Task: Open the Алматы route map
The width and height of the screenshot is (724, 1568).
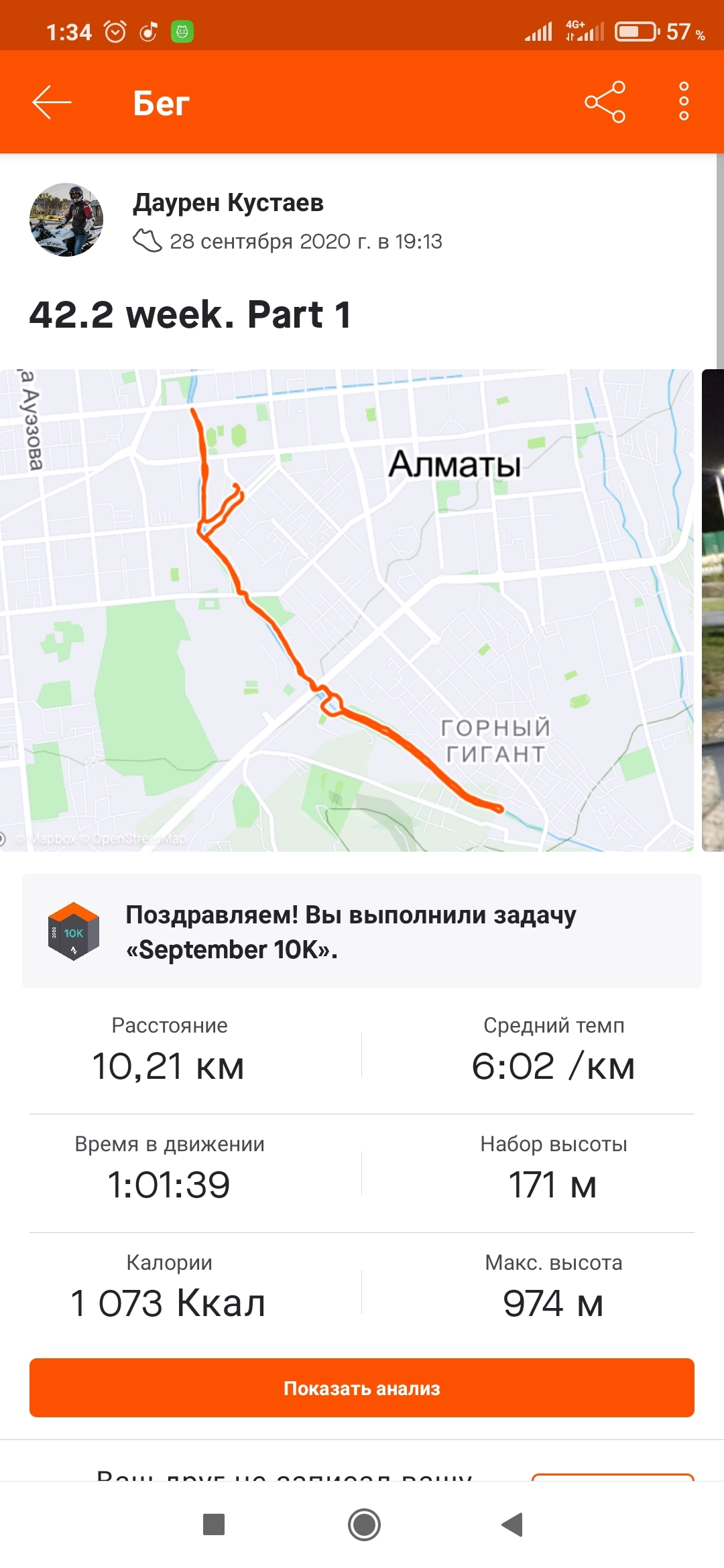Action: pyautogui.click(x=347, y=610)
